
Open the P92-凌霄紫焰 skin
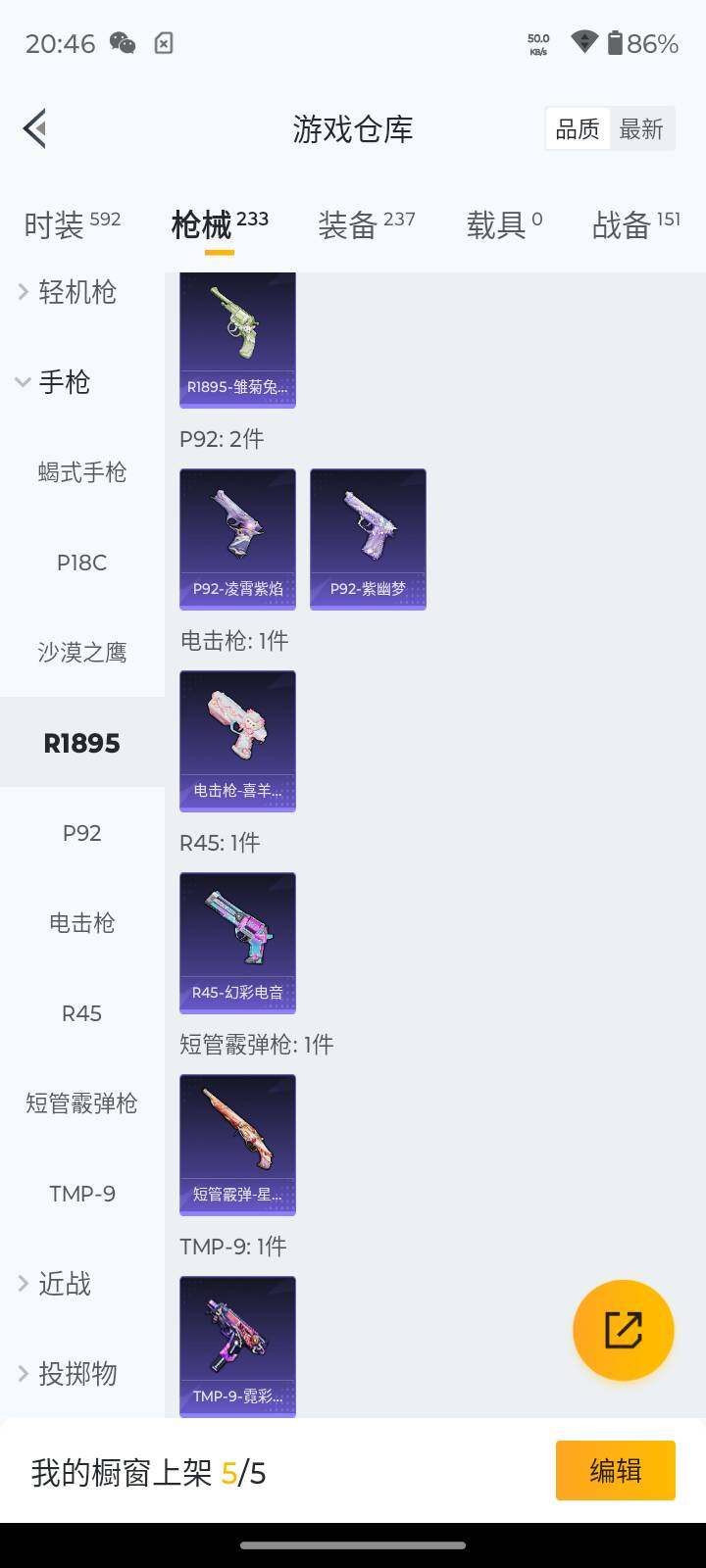click(x=237, y=539)
